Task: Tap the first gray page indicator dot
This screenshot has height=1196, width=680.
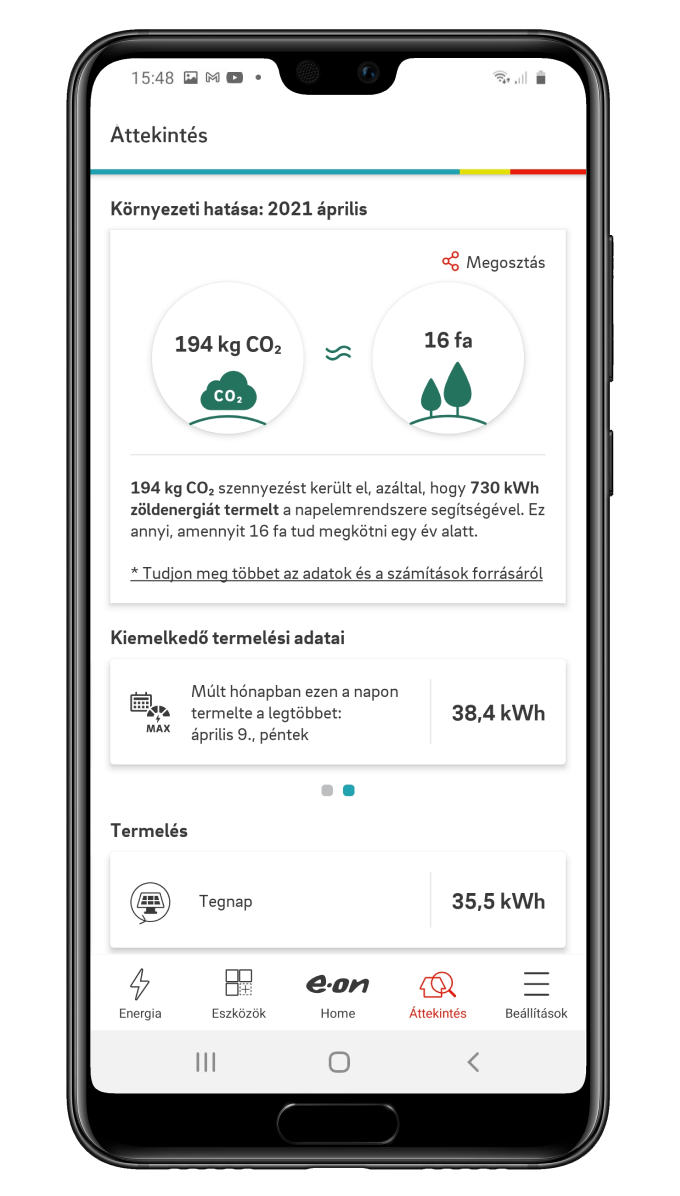Action: [x=327, y=790]
